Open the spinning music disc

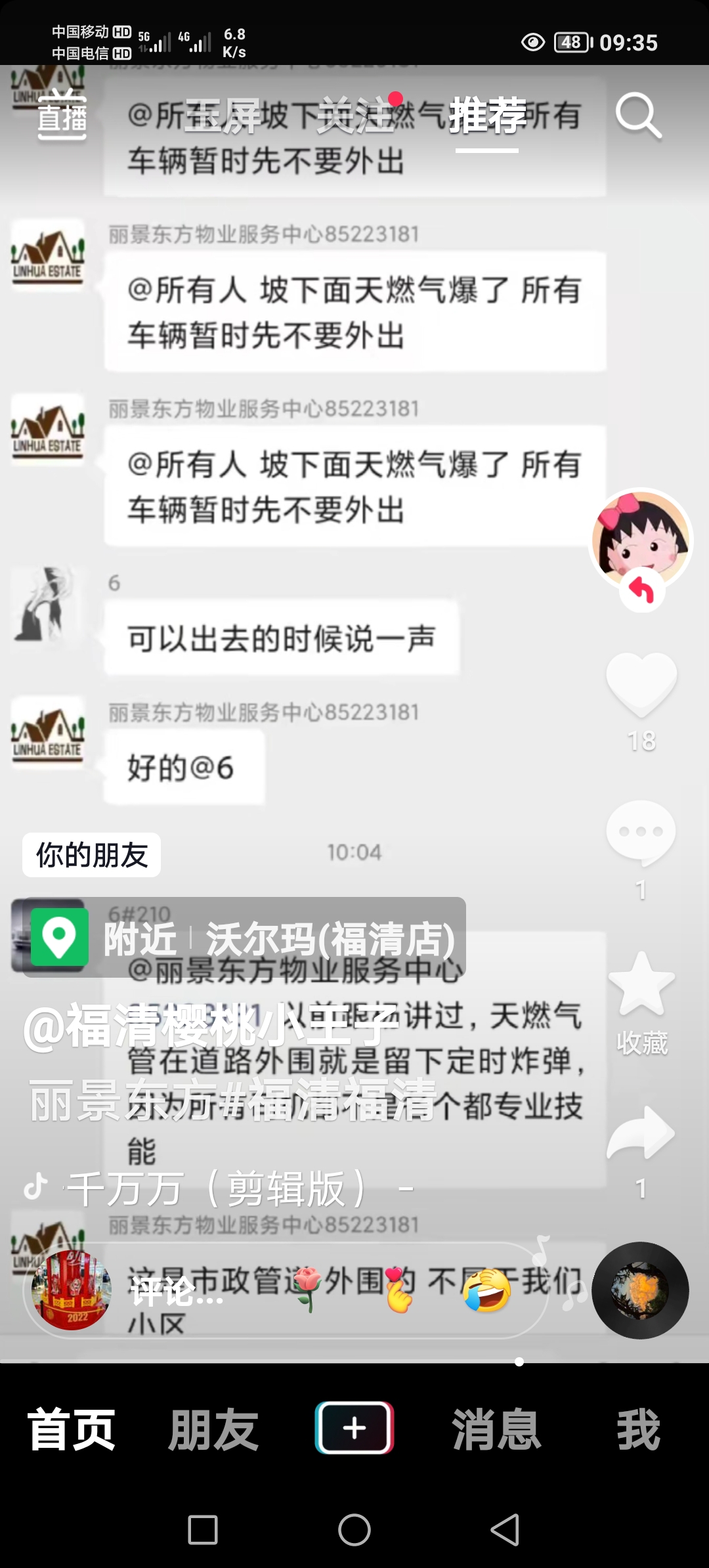tap(640, 1290)
